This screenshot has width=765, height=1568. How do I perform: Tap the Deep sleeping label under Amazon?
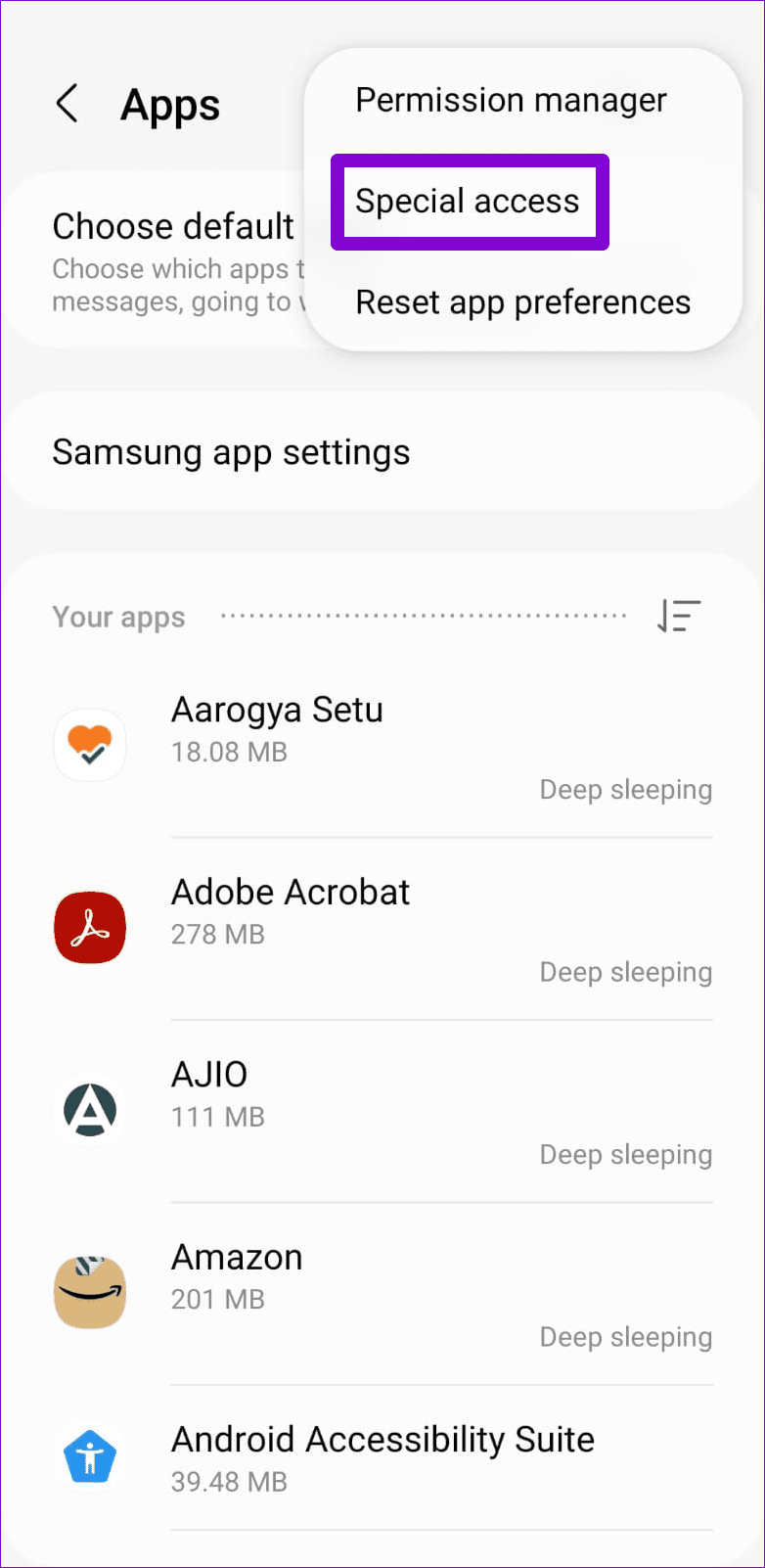(625, 1336)
